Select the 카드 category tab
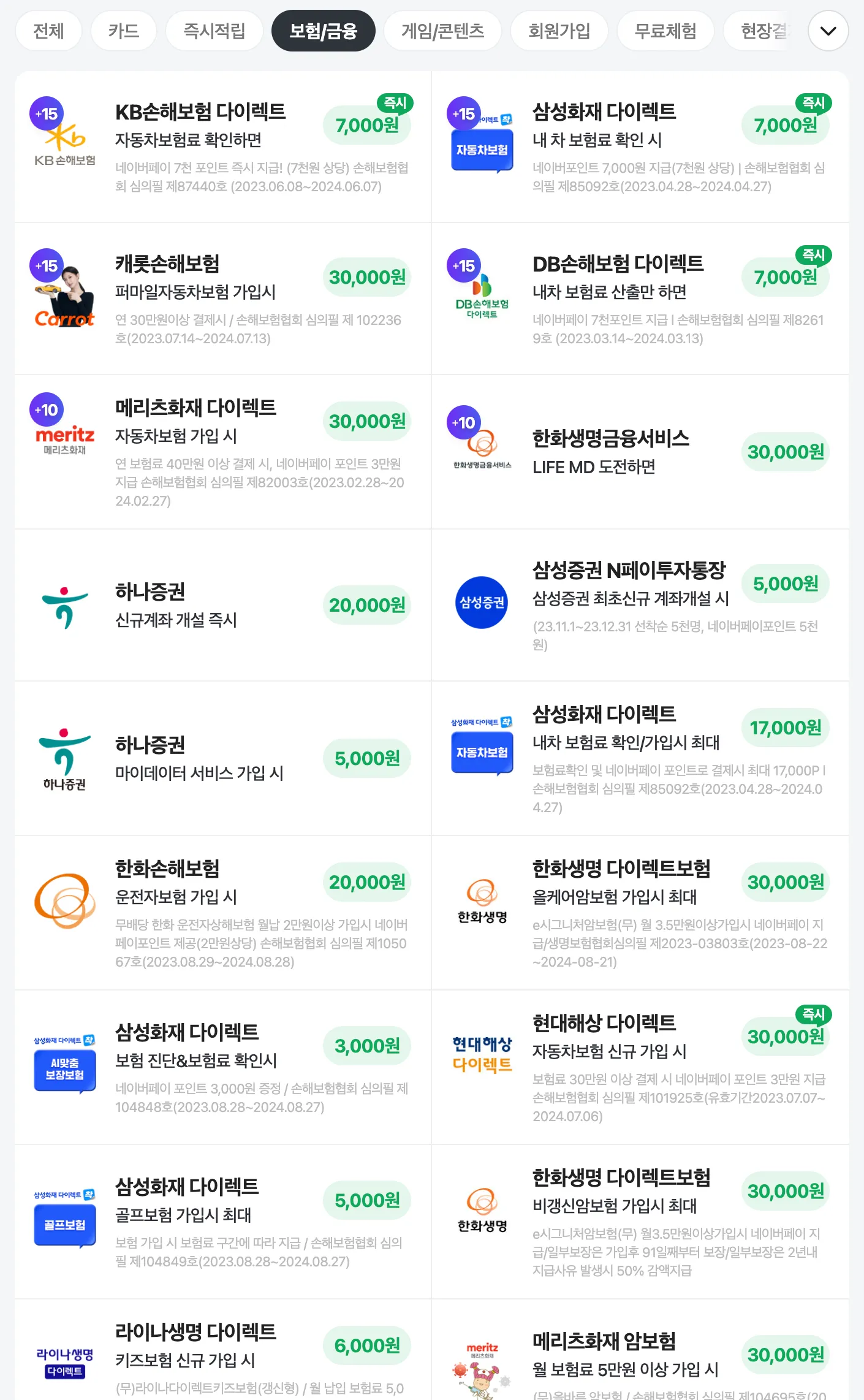 [x=124, y=31]
